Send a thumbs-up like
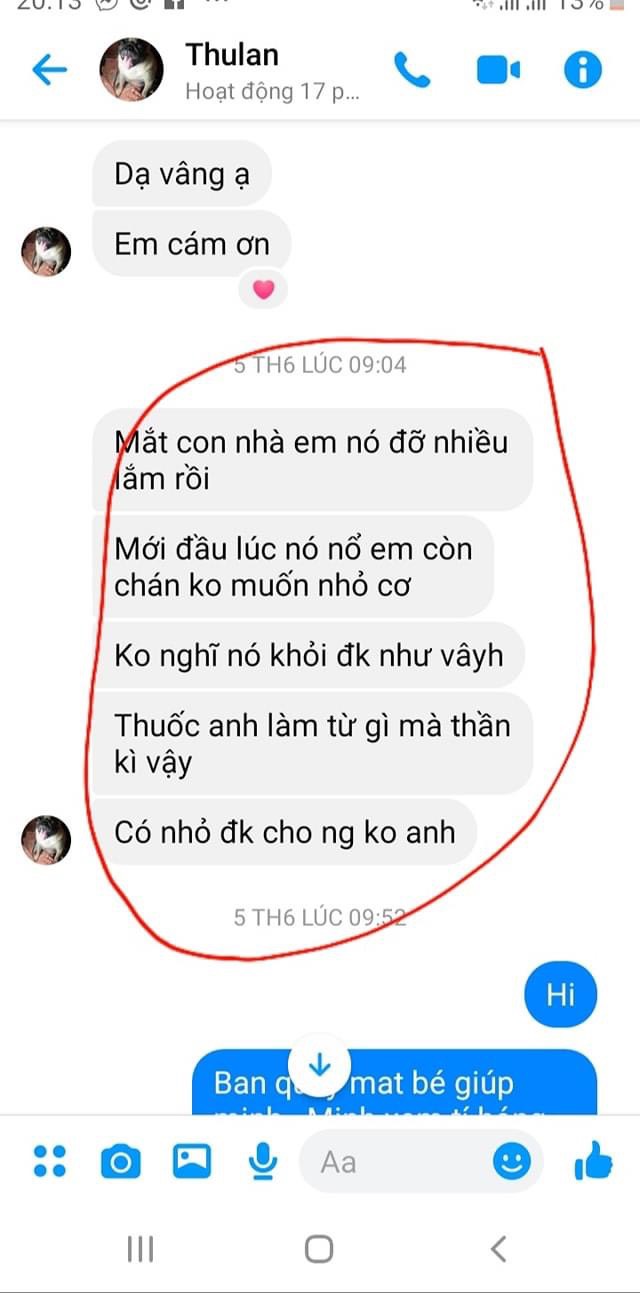The image size is (640, 1293). 592,1161
